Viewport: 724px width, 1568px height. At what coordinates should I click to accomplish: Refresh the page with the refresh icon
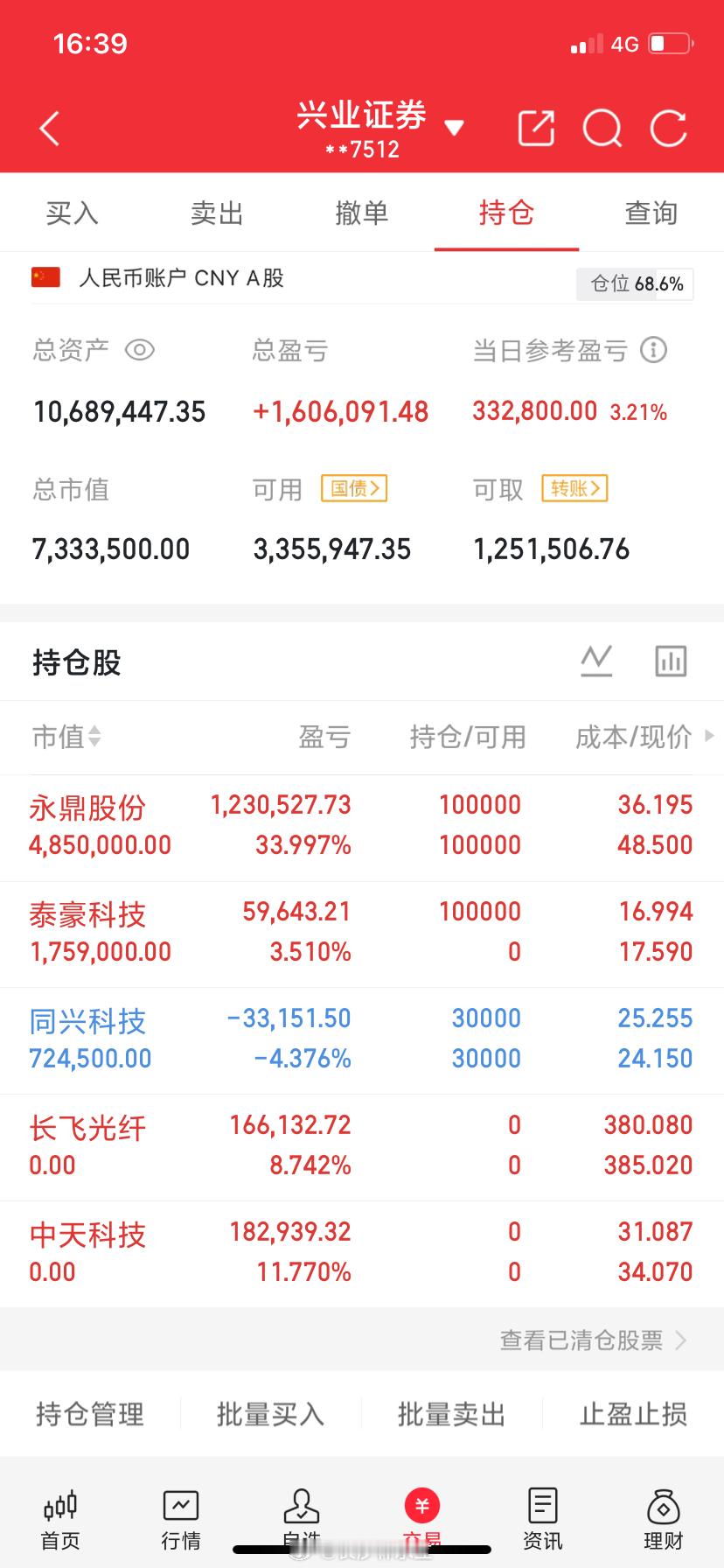pyautogui.click(x=667, y=128)
